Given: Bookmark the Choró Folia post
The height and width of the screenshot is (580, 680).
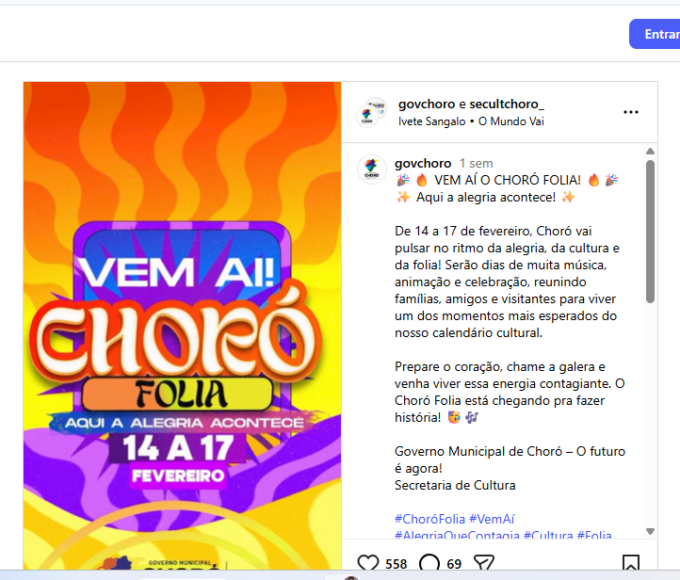Looking at the screenshot, I should tap(631, 563).
